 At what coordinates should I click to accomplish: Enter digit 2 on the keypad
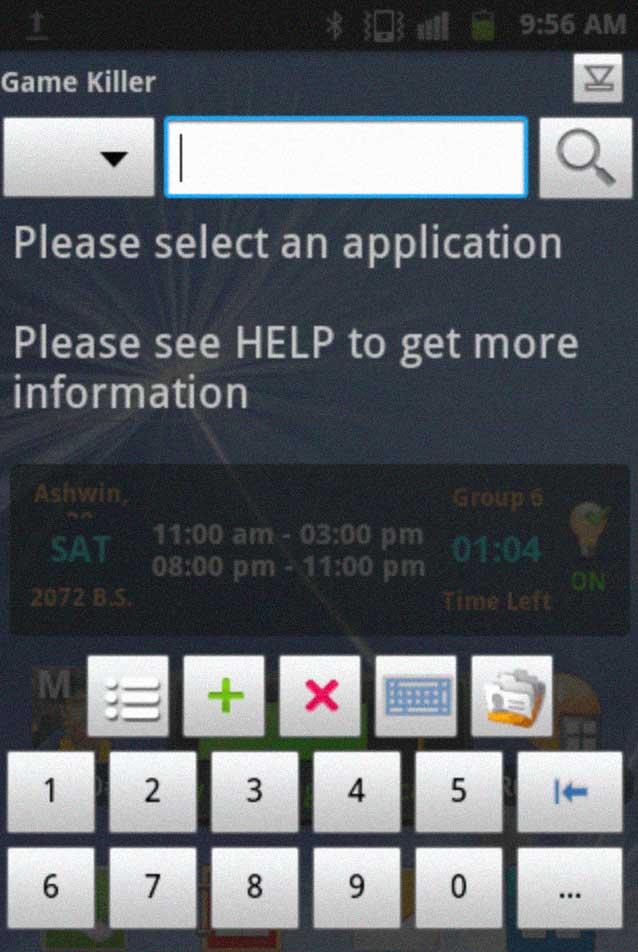click(153, 792)
